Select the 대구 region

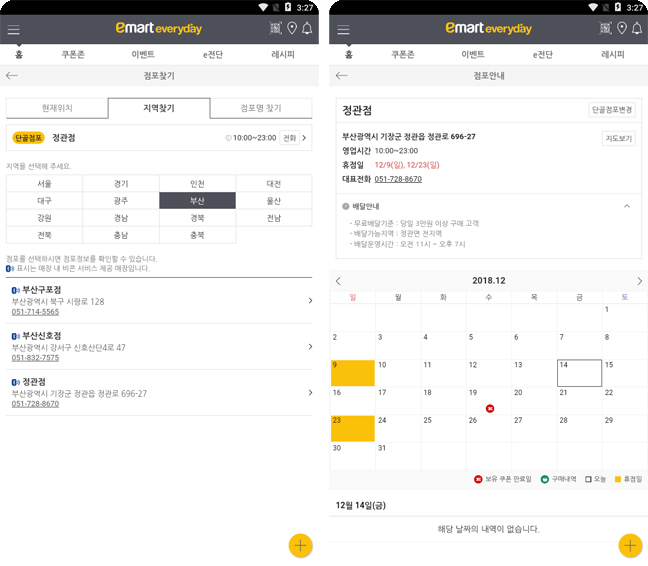[44, 201]
